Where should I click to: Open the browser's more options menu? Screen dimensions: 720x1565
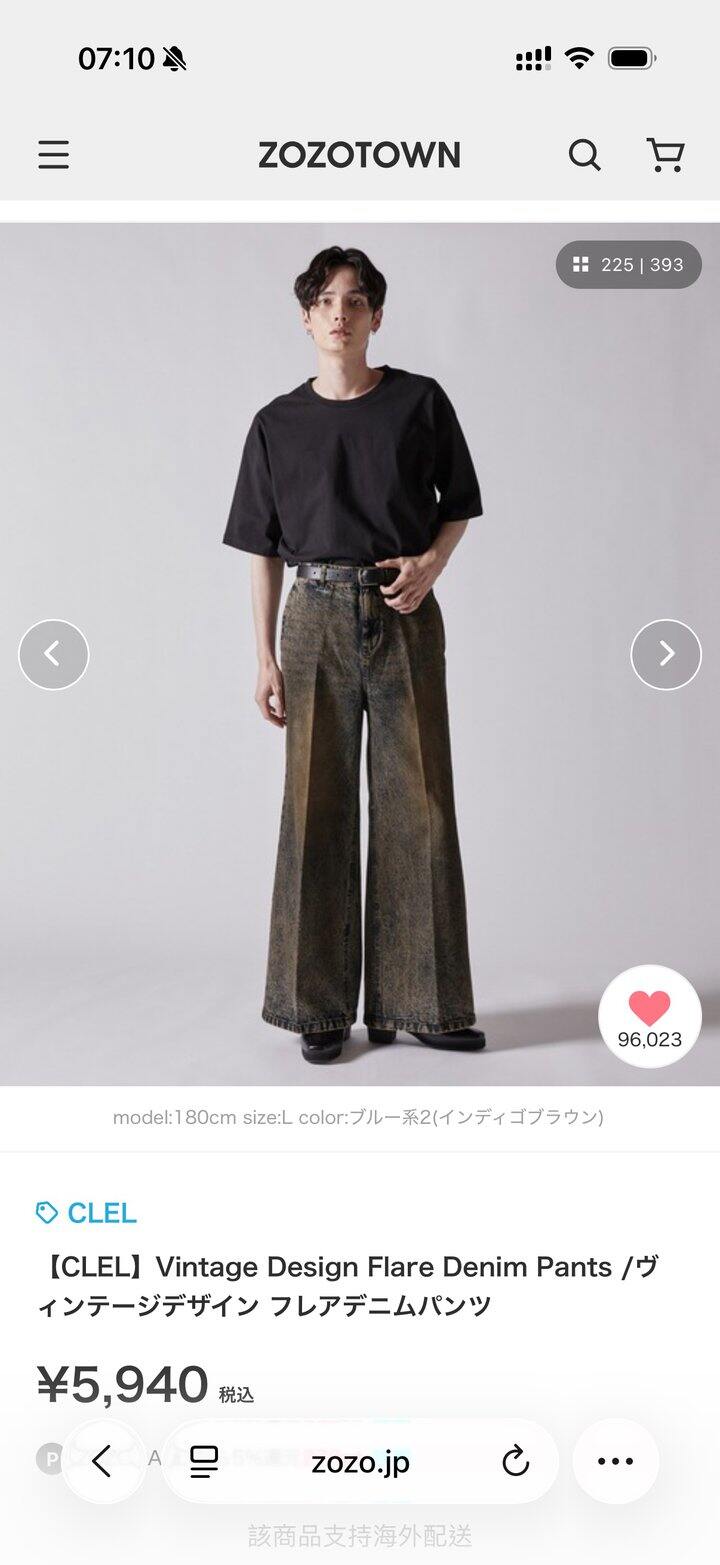615,1462
